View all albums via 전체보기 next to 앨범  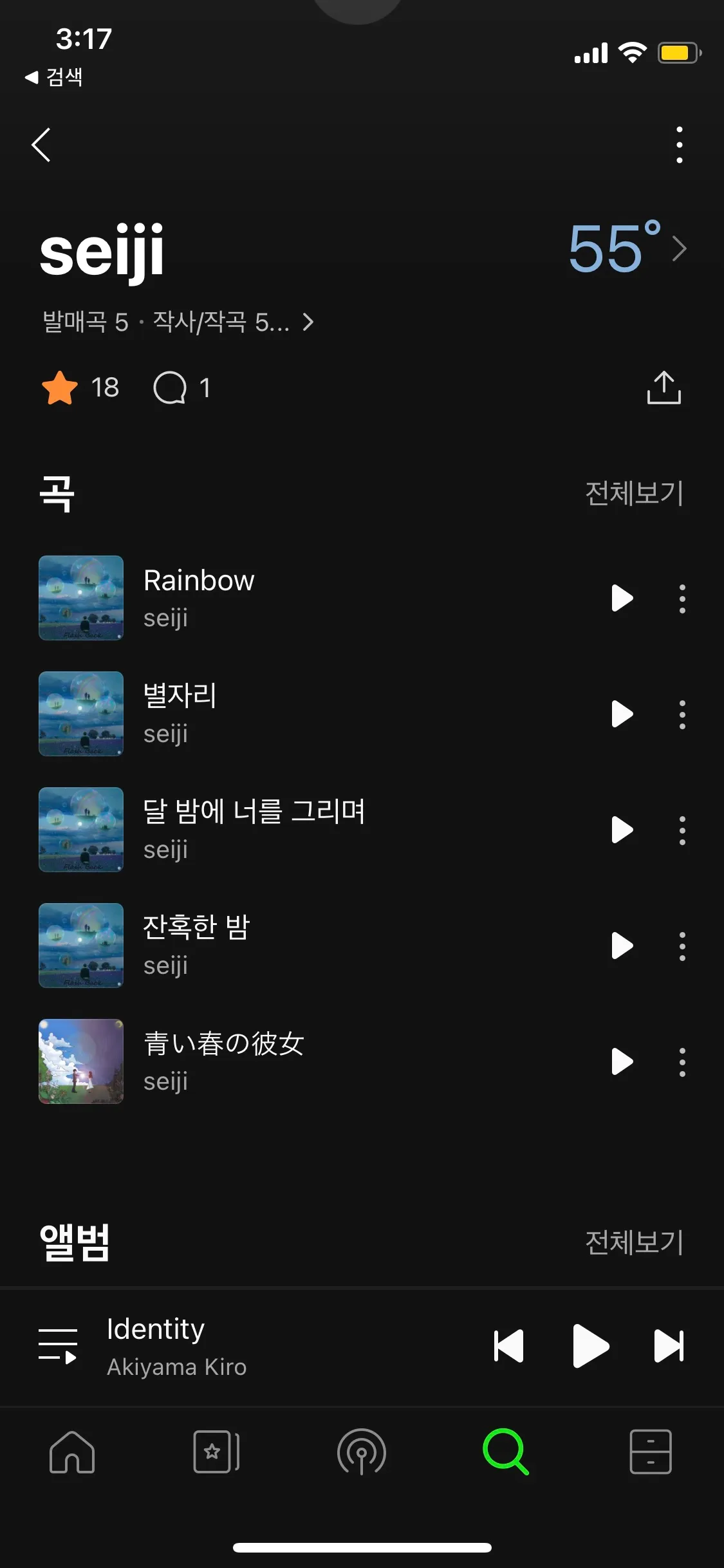[635, 1242]
